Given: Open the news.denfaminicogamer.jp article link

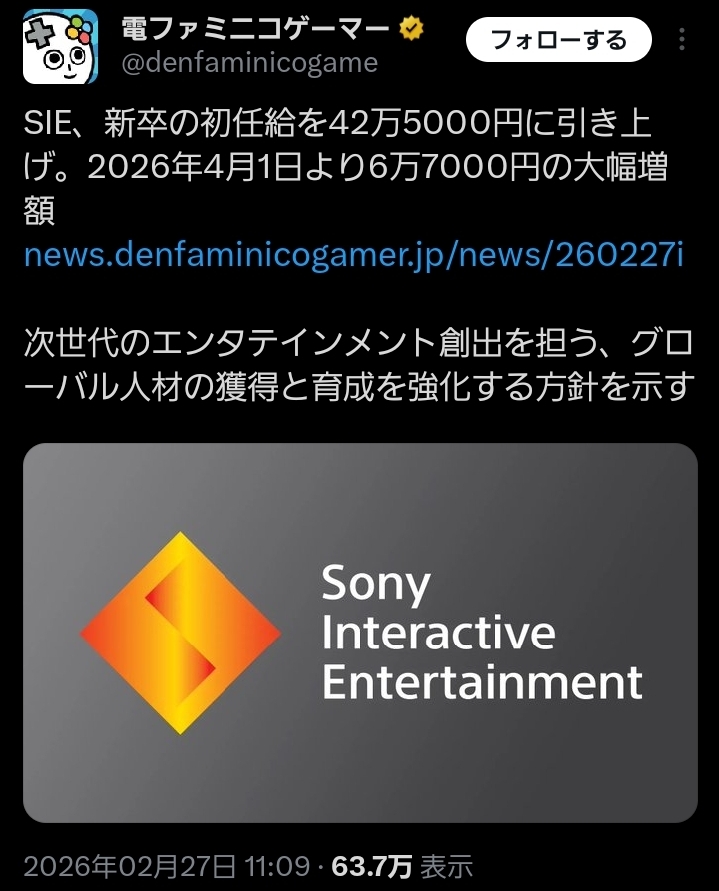Looking at the screenshot, I should tap(353, 254).
